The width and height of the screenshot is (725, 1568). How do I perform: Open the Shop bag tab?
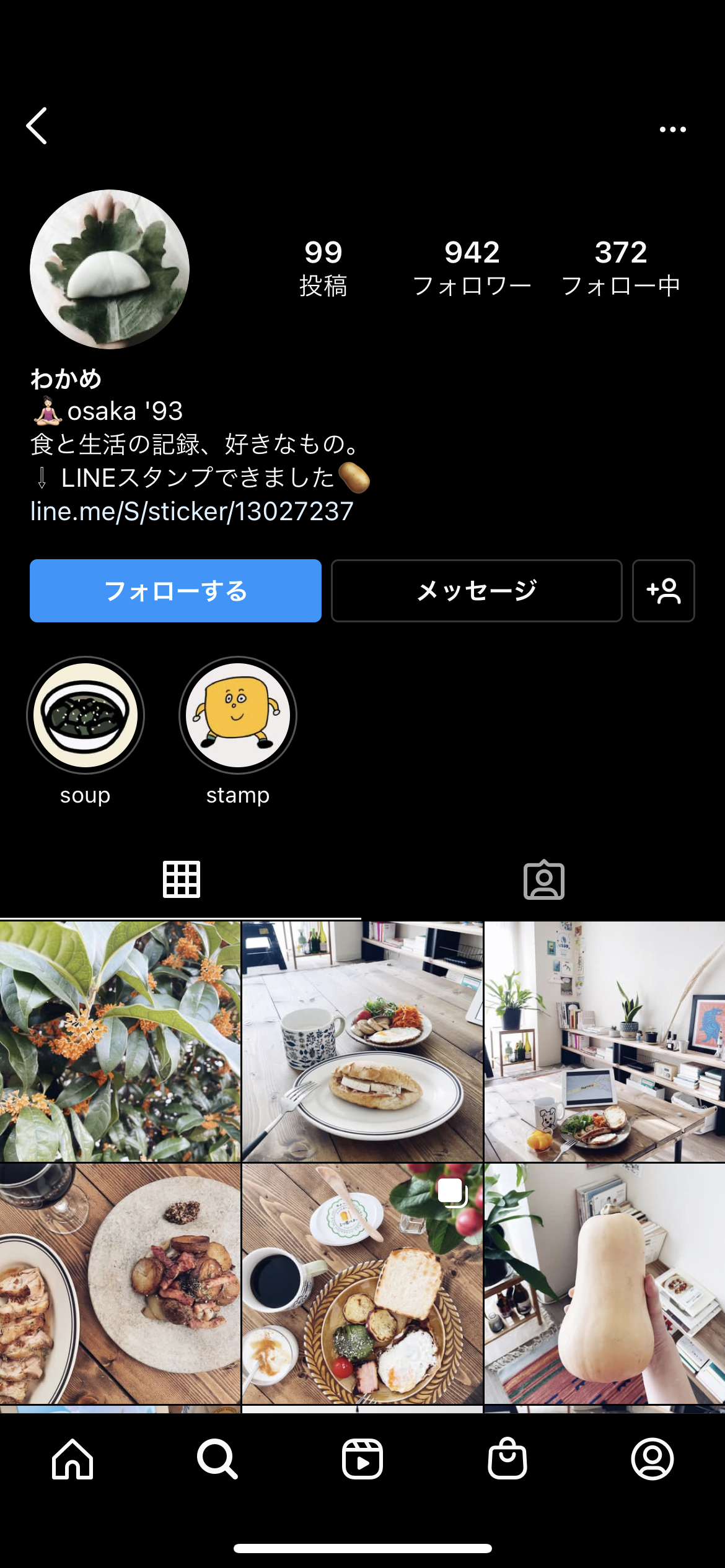507,1459
